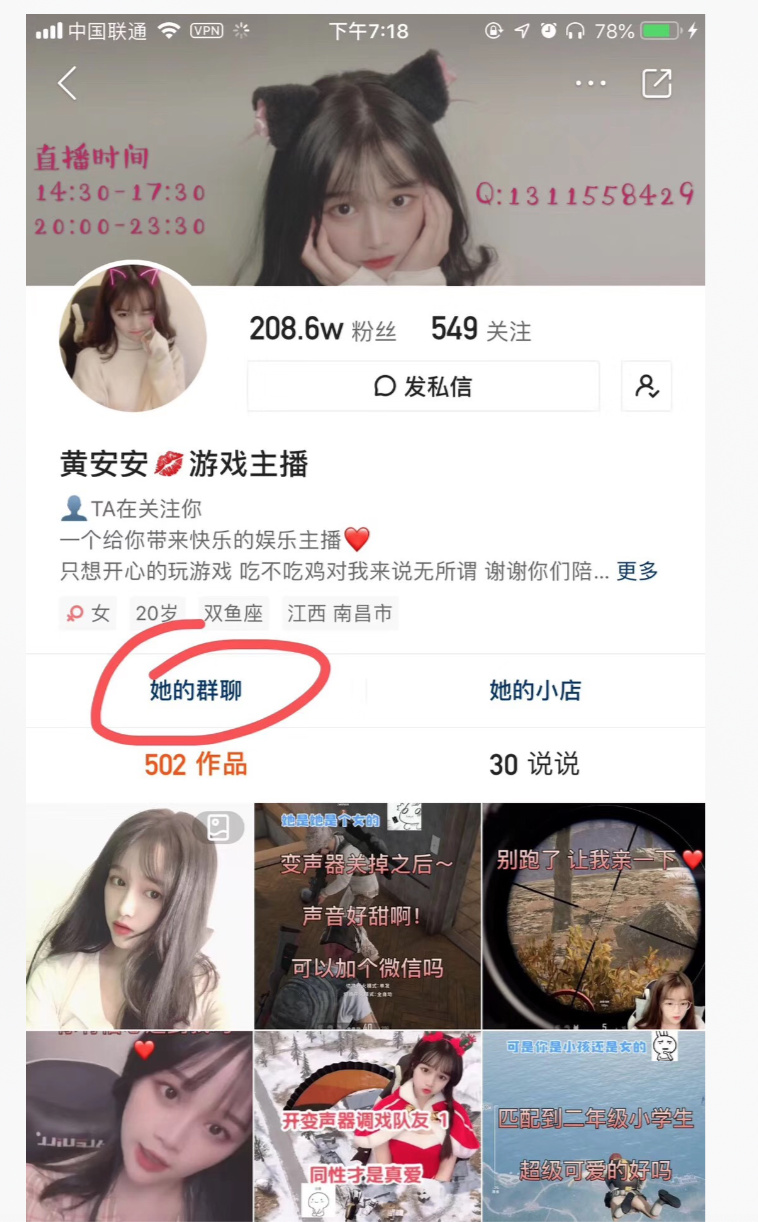Image resolution: width=758 pixels, height=1222 pixels.
Task: Go back using the top-left arrow
Action: [67, 84]
